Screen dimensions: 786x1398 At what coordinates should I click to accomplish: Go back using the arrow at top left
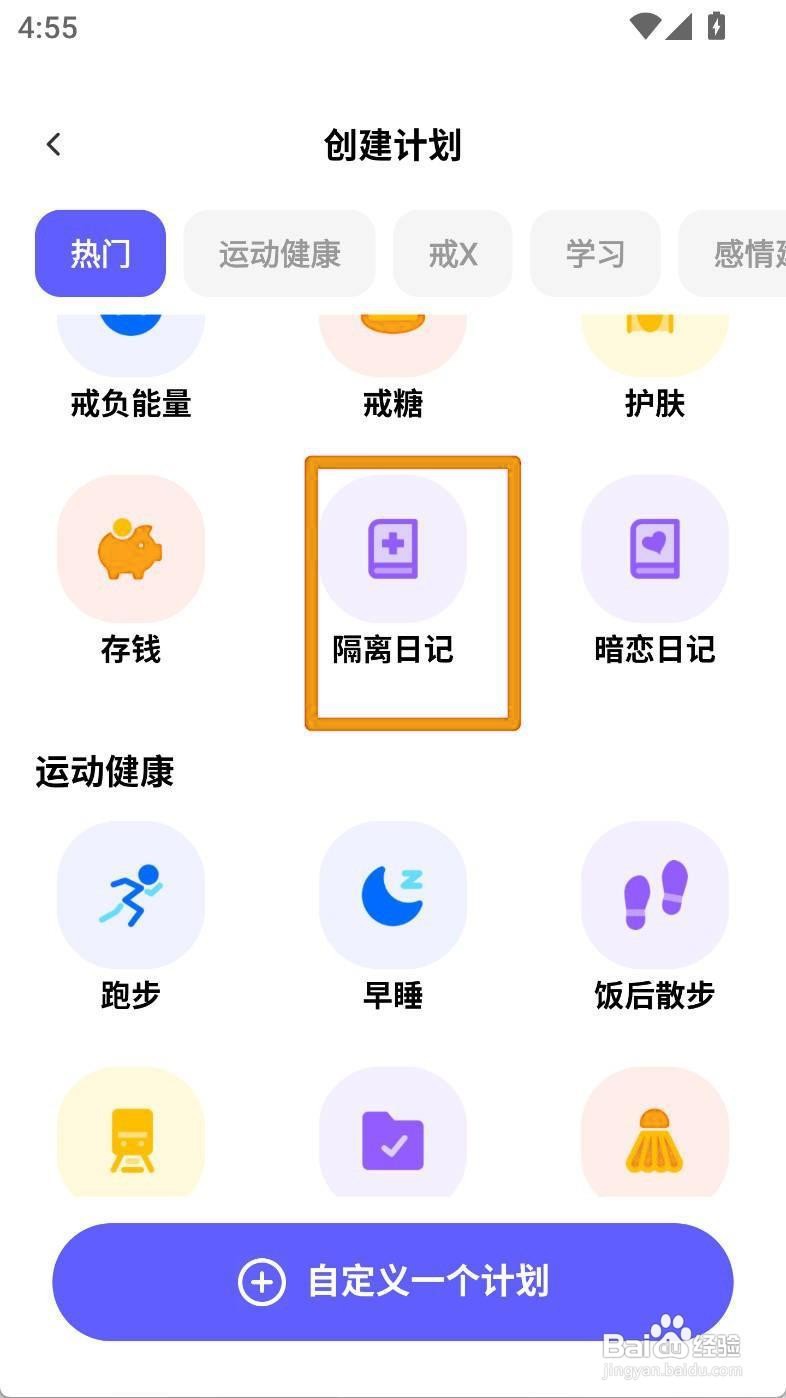53,144
